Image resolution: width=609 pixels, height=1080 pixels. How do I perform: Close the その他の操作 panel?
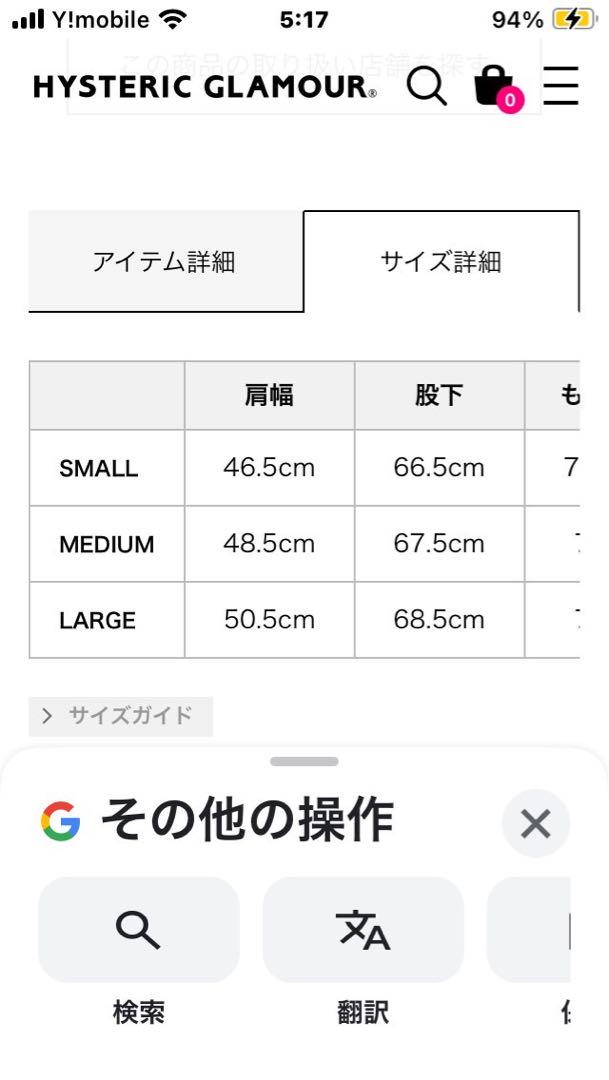tap(535, 823)
